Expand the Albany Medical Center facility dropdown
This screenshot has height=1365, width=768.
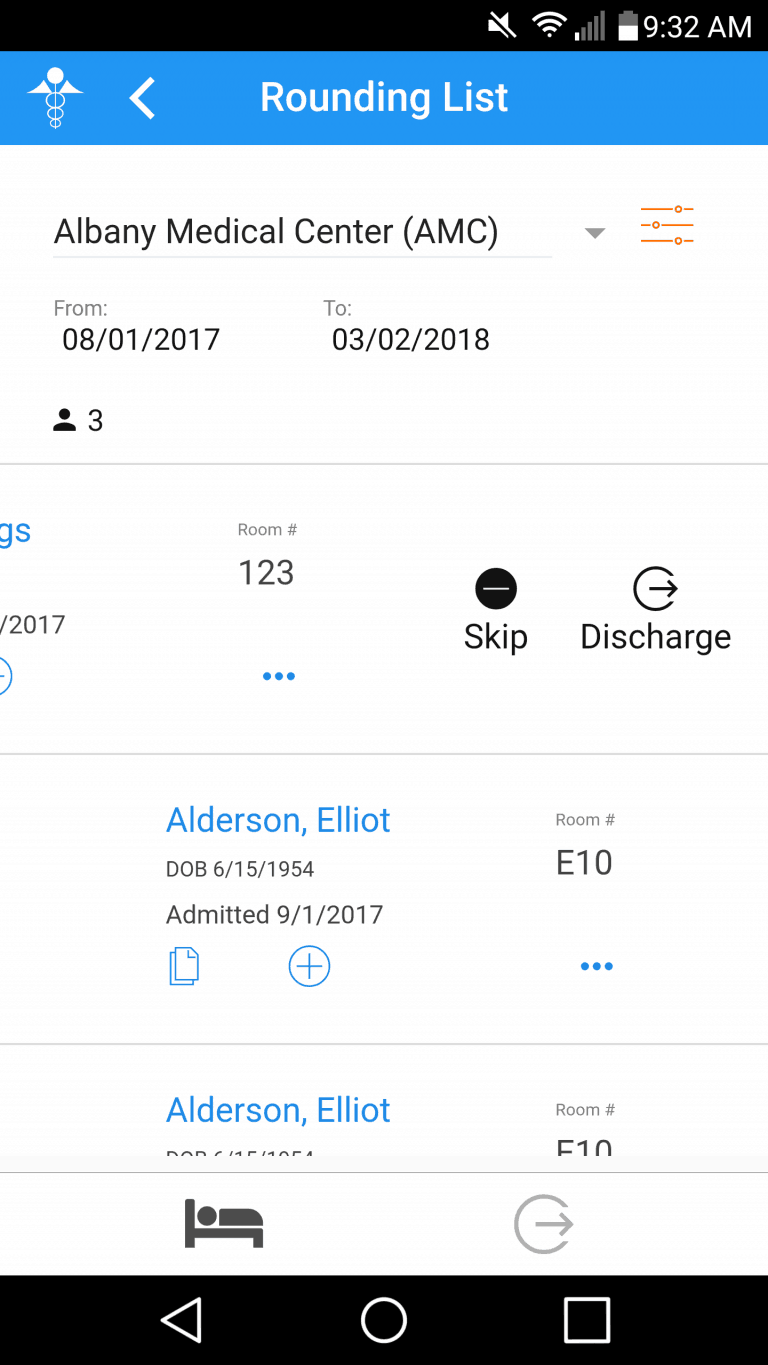click(x=594, y=233)
